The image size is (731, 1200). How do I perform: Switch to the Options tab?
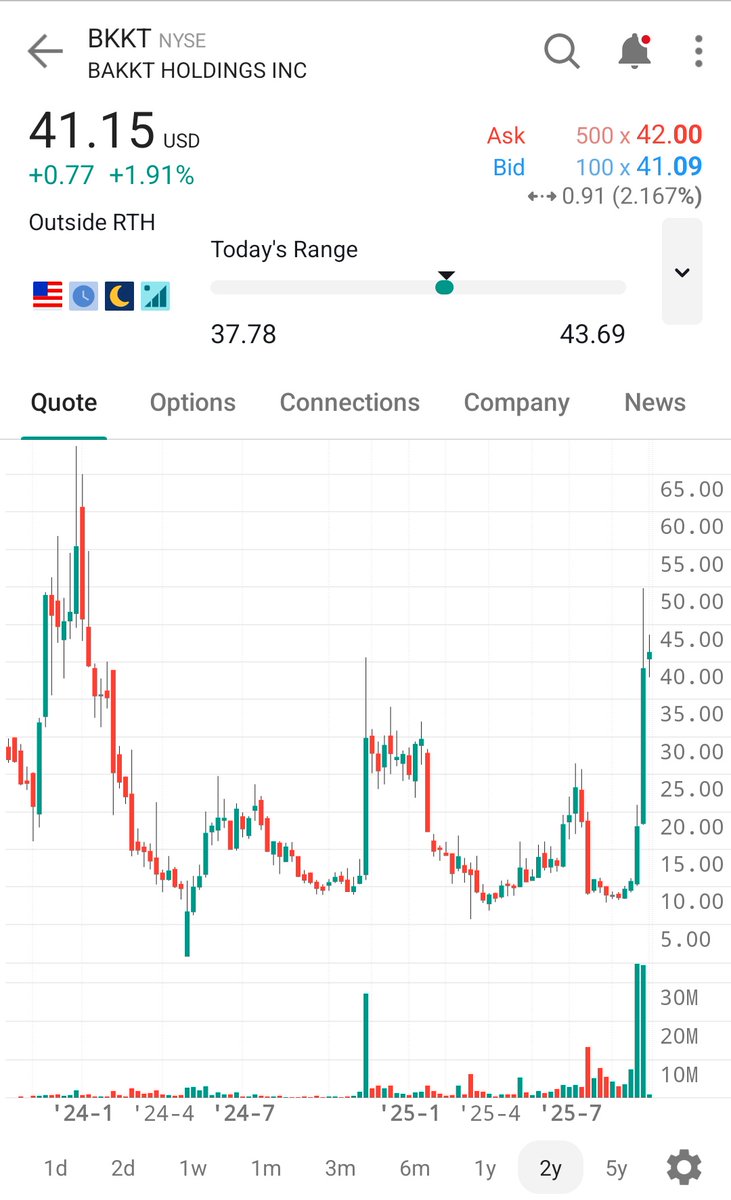pyautogui.click(x=192, y=403)
